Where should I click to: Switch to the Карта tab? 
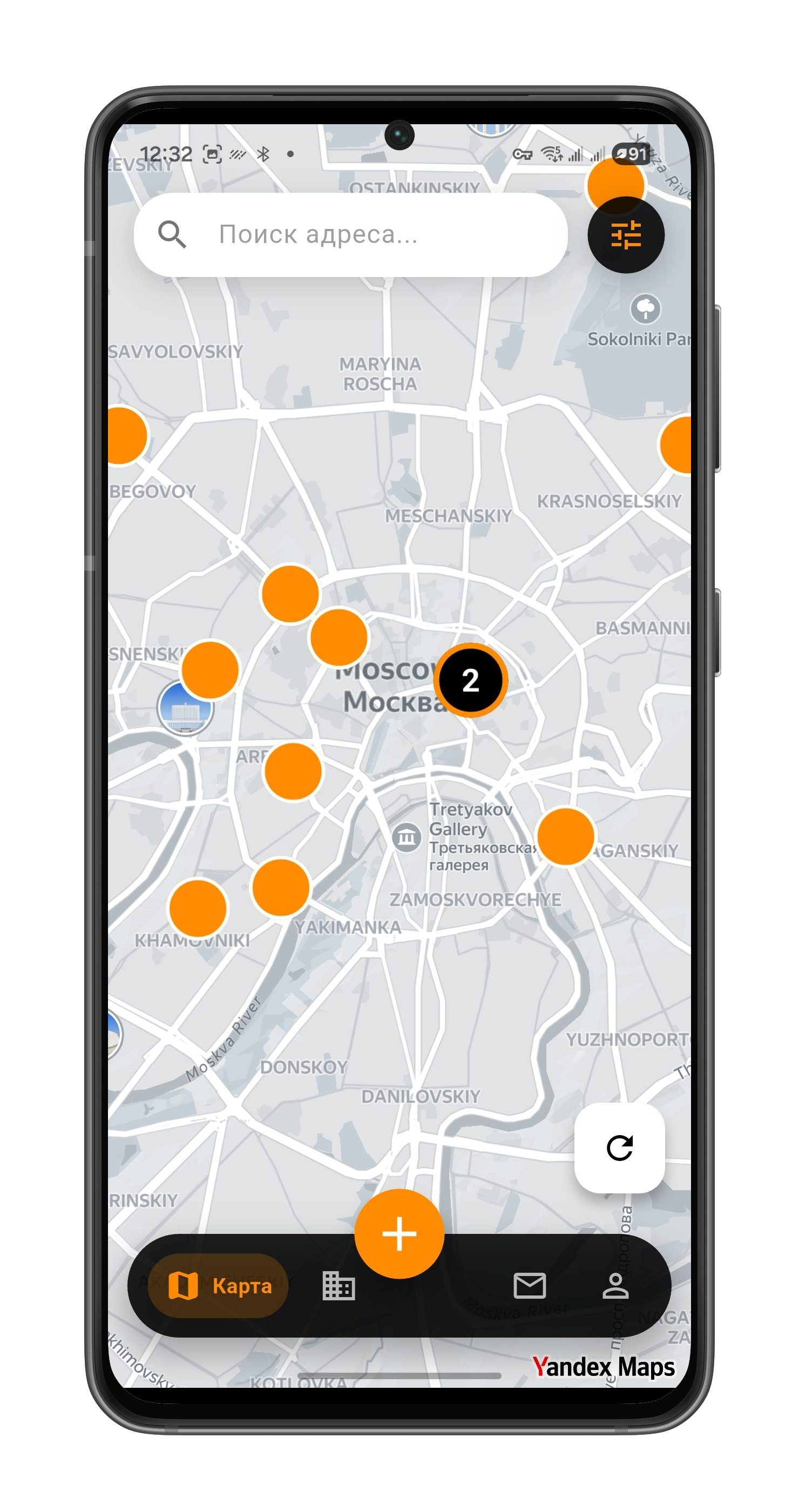click(218, 1285)
